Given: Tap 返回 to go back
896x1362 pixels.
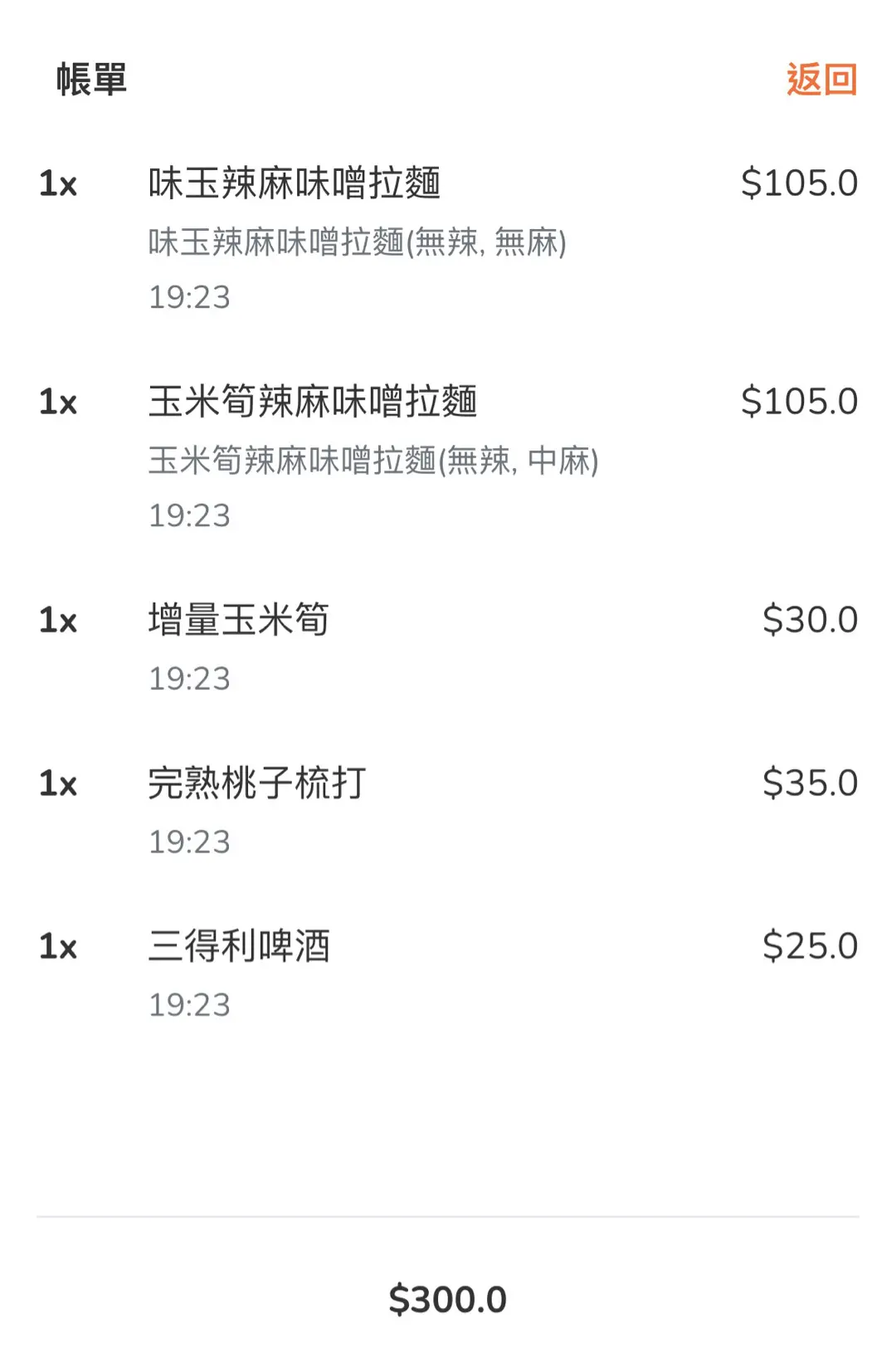Looking at the screenshot, I should [821, 80].
